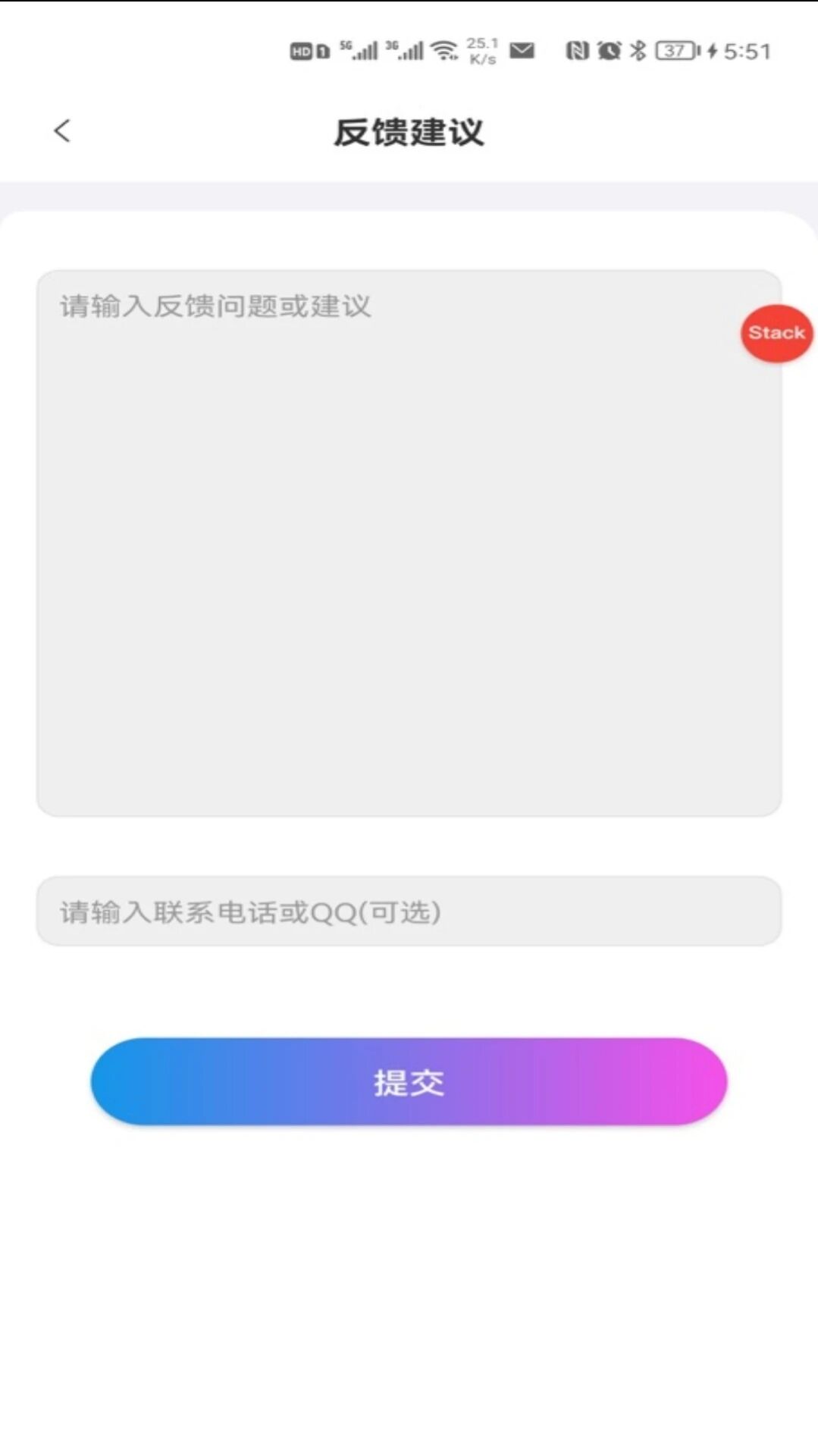The height and width of the screenshot is (1456, 818).
Task: Click the Bluetooth icon in status bar
Action: [x=637, y=51]
